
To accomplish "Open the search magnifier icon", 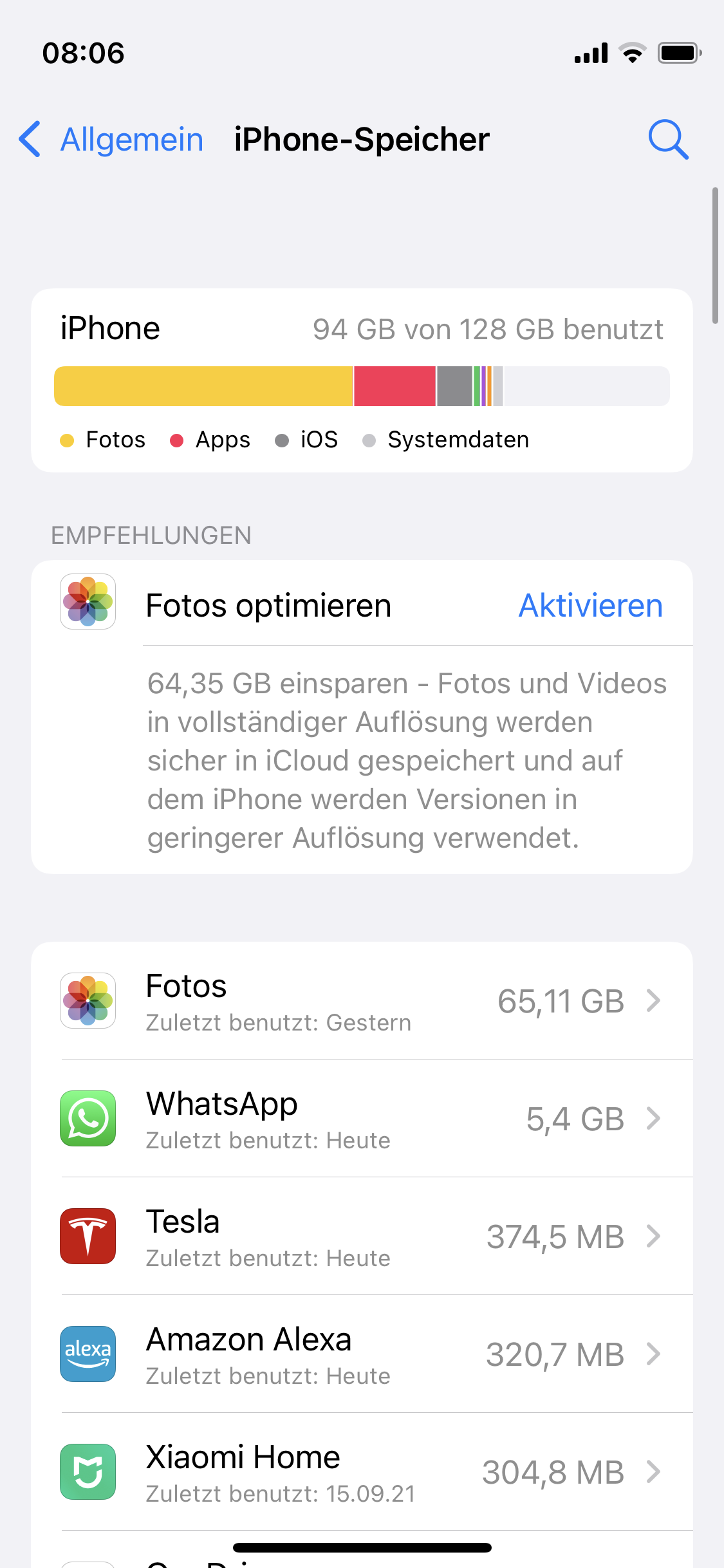I will [x=668, y=139].
